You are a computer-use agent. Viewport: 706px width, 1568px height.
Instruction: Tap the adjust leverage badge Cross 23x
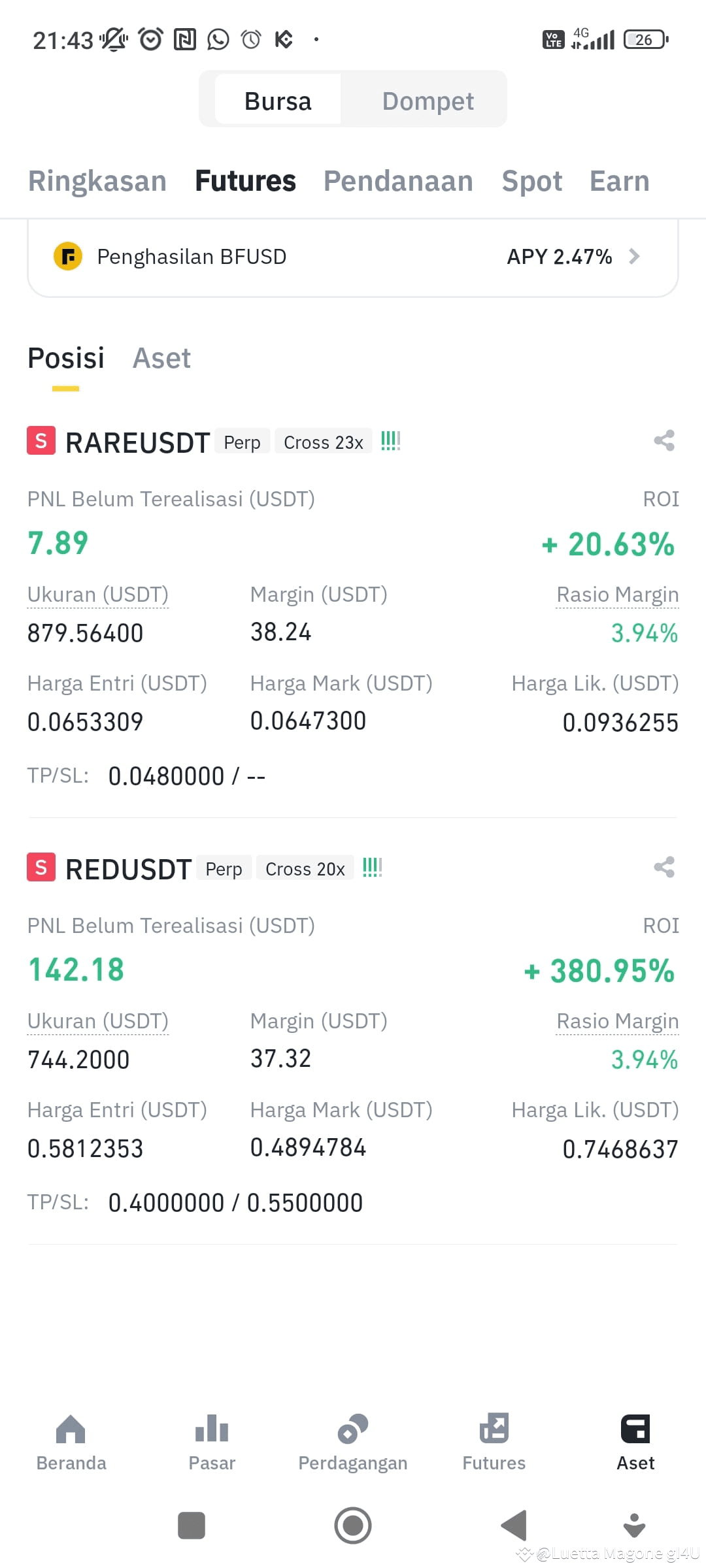click(324, 442)
